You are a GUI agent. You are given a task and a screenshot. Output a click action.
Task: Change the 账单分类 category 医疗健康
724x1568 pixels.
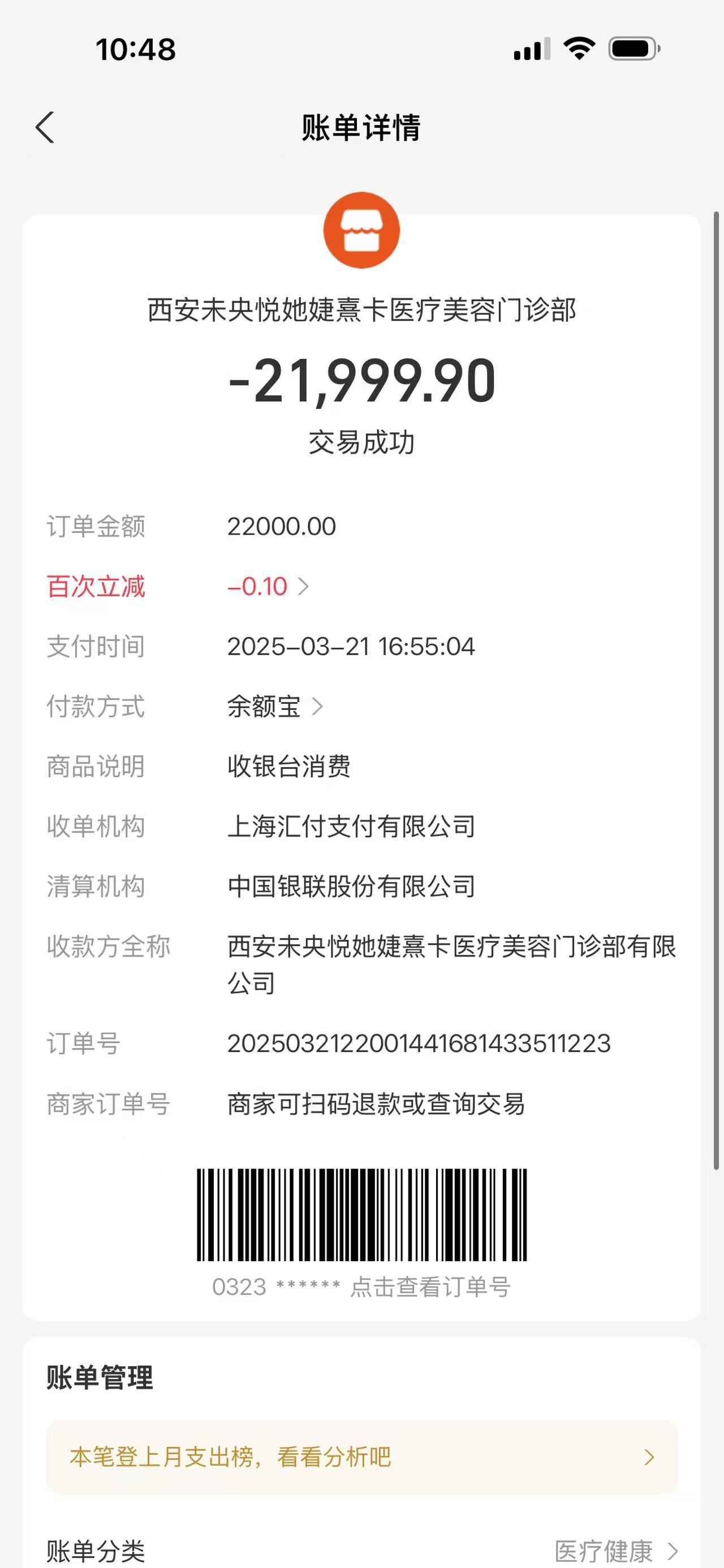[615, 1551]
